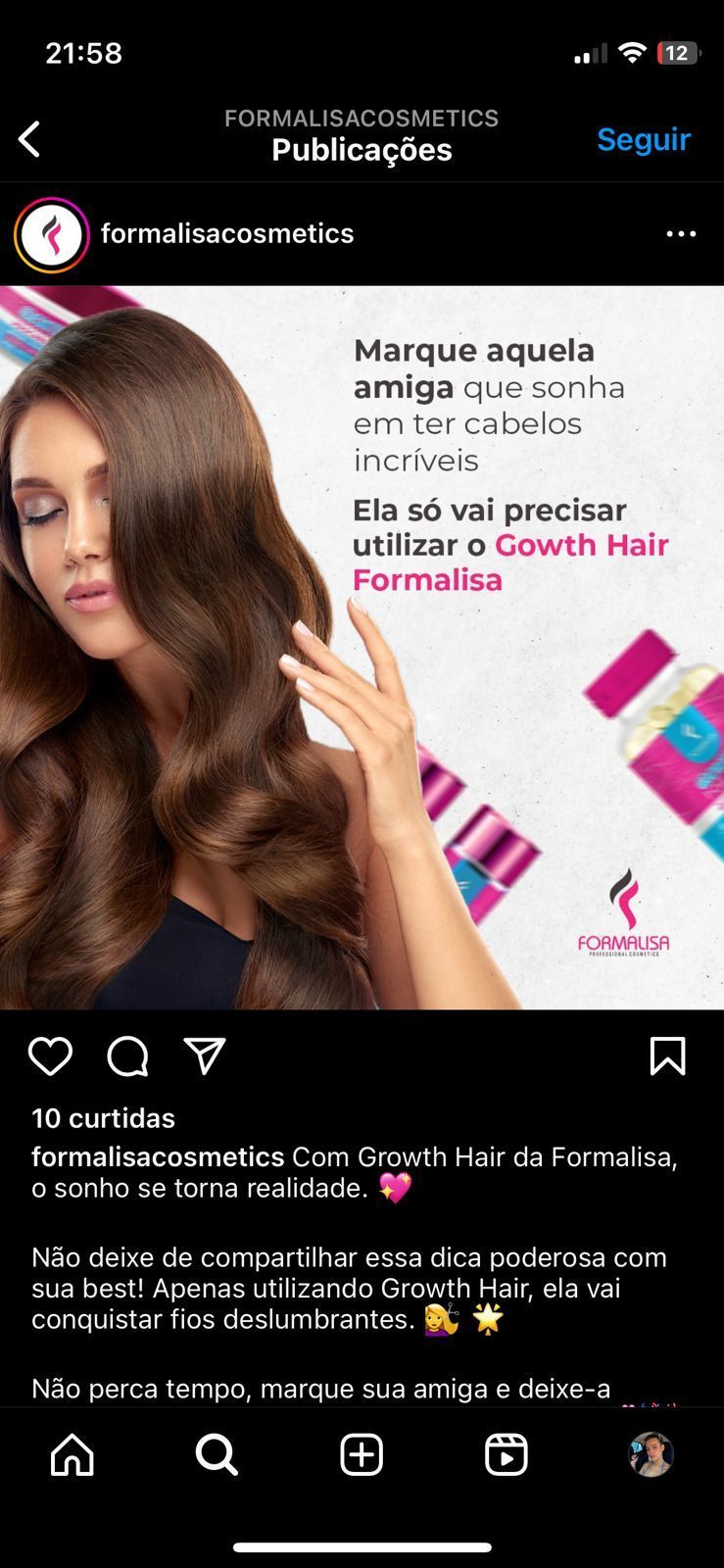Viewport: 724px width, 1568px height.
Task: Open the formalisacosmetics profile picture
Action: pos(52,234)
